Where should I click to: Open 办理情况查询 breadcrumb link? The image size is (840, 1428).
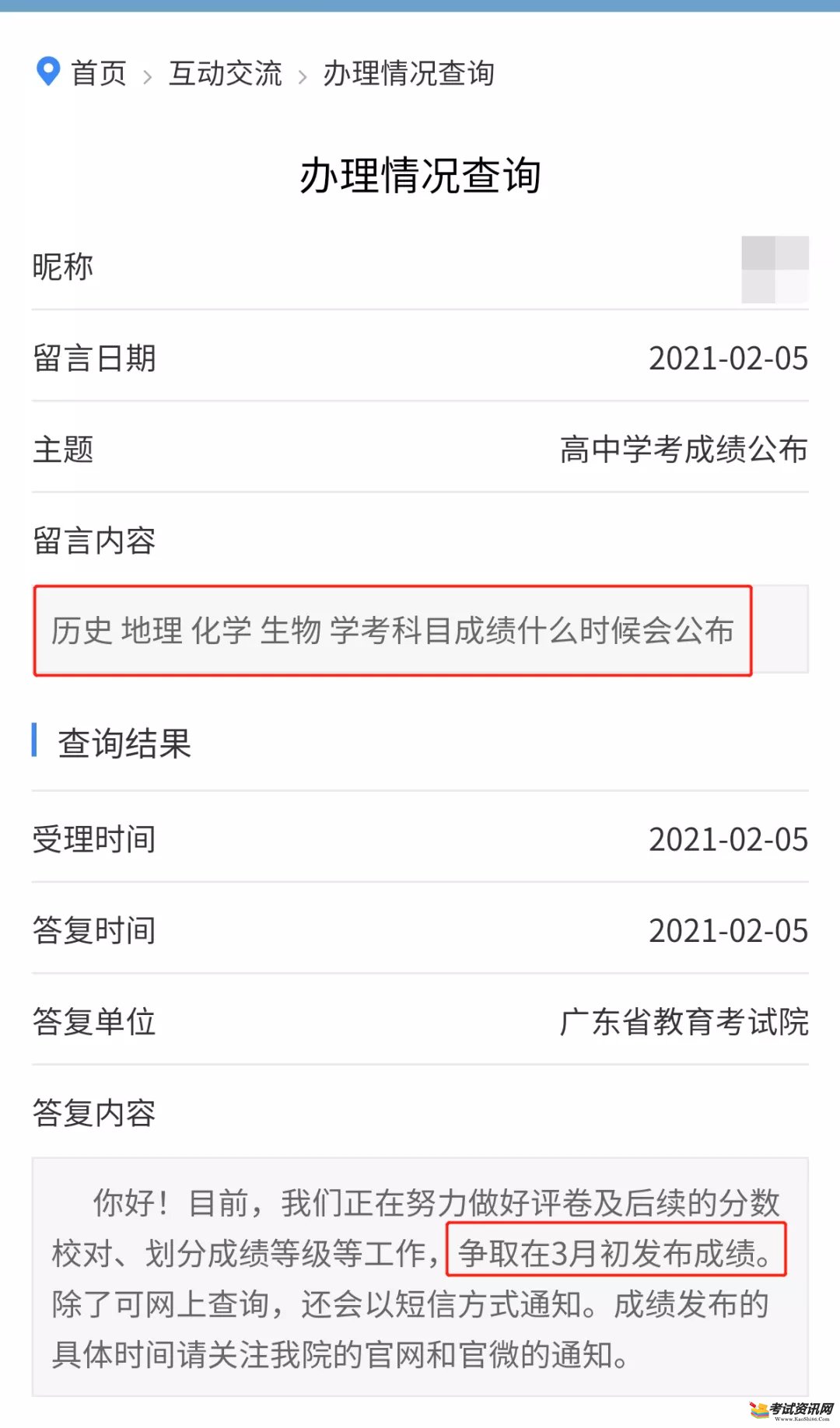point(409,74)
